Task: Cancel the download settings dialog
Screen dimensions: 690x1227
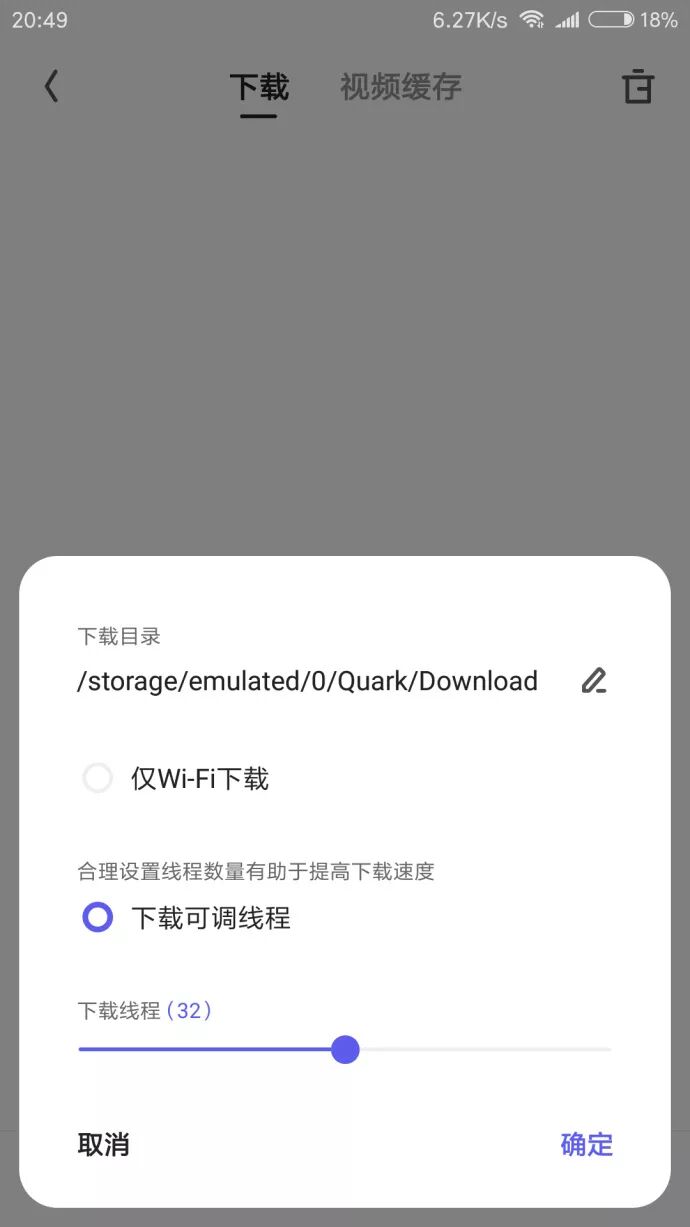Action: click(x=104, y=1144)
